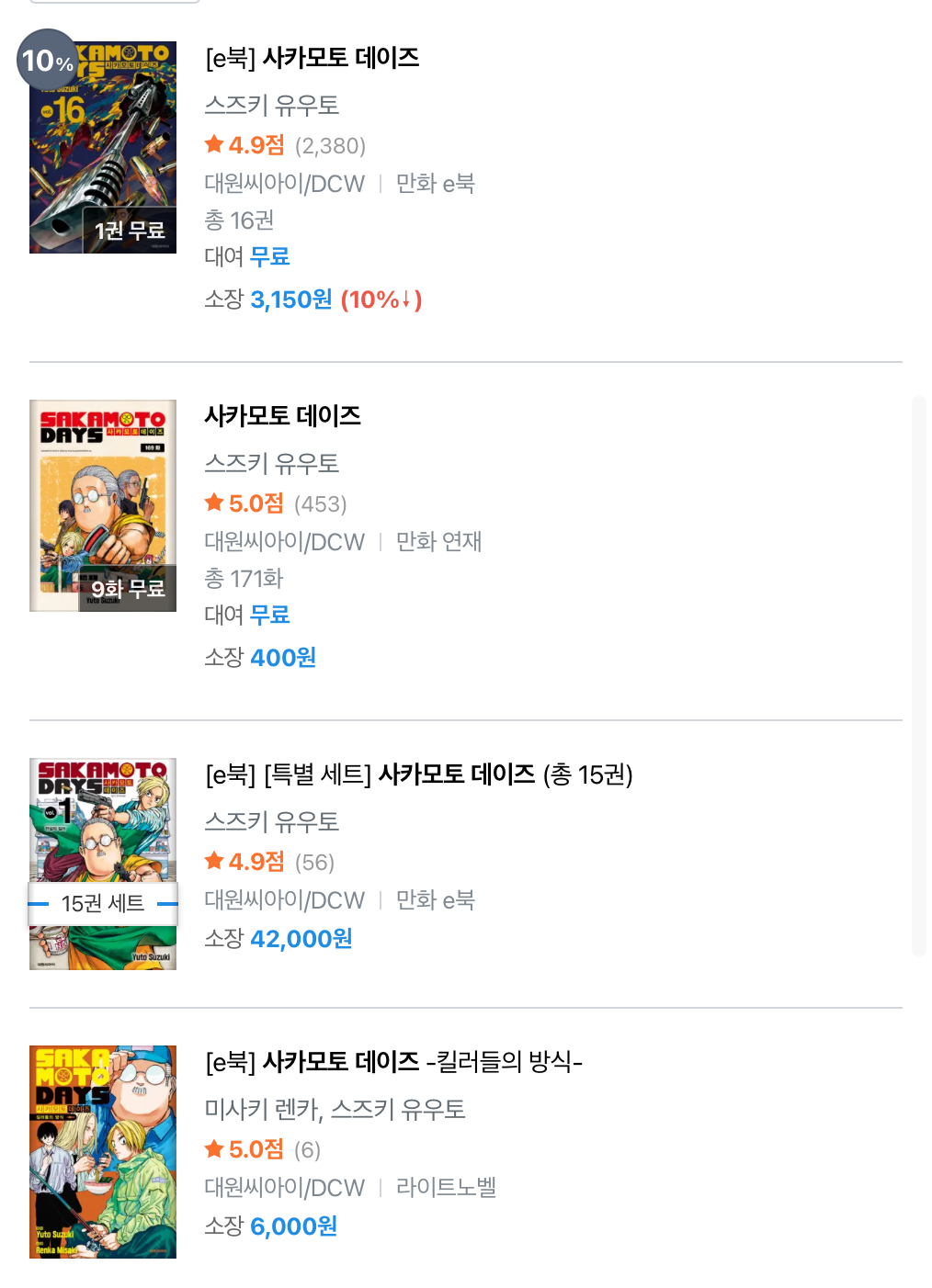Click the star icon of the light novel rating

coord(214,1149)
